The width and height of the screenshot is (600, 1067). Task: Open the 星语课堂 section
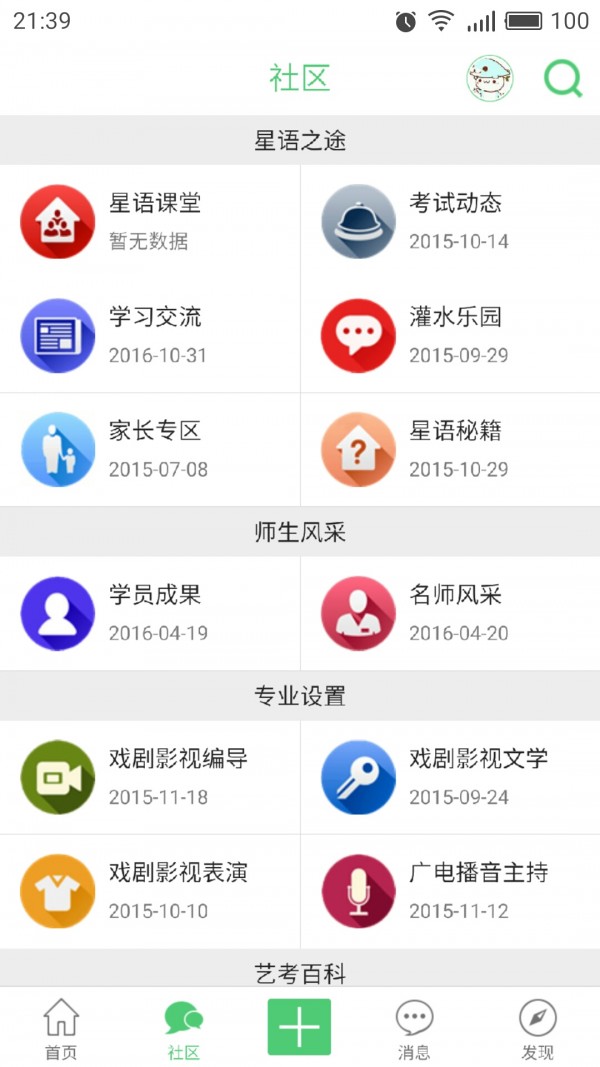[x=150, y=221]
